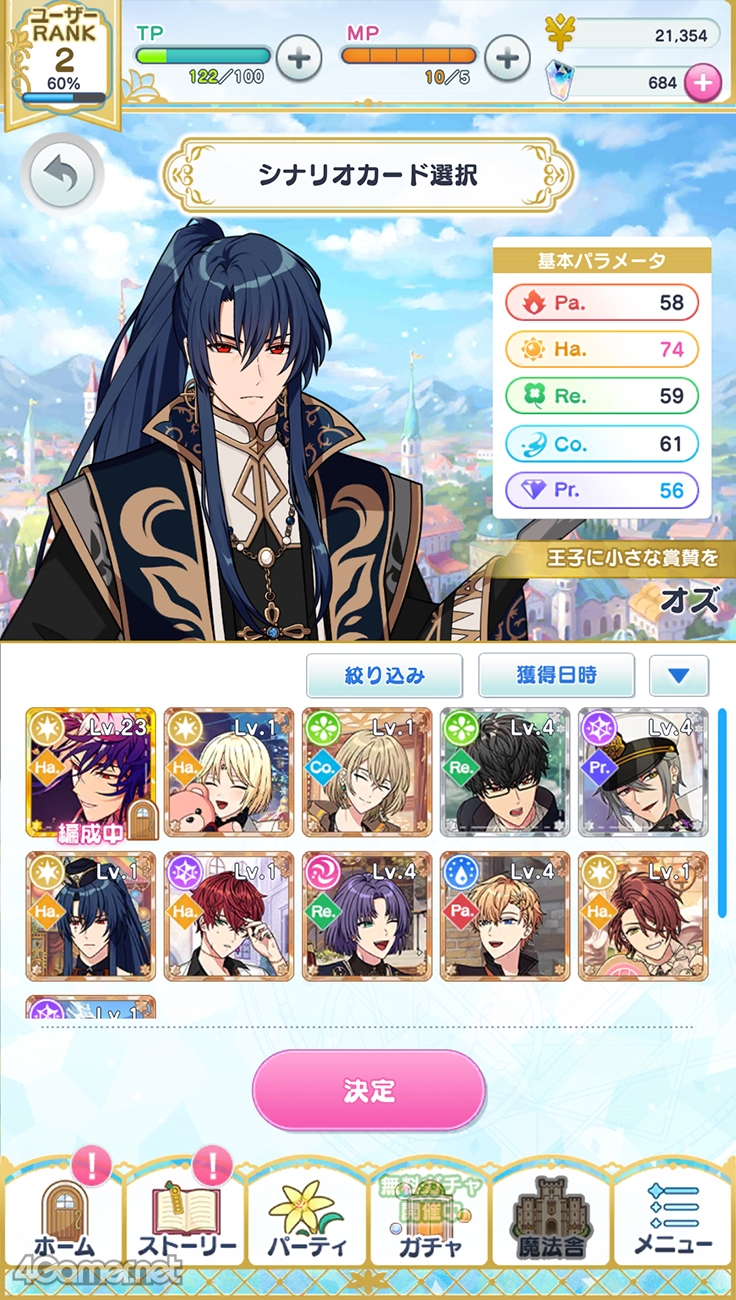Toggle sort order with blue triangle
Viewport: 736px width, 1300px height.
(679, 676)
